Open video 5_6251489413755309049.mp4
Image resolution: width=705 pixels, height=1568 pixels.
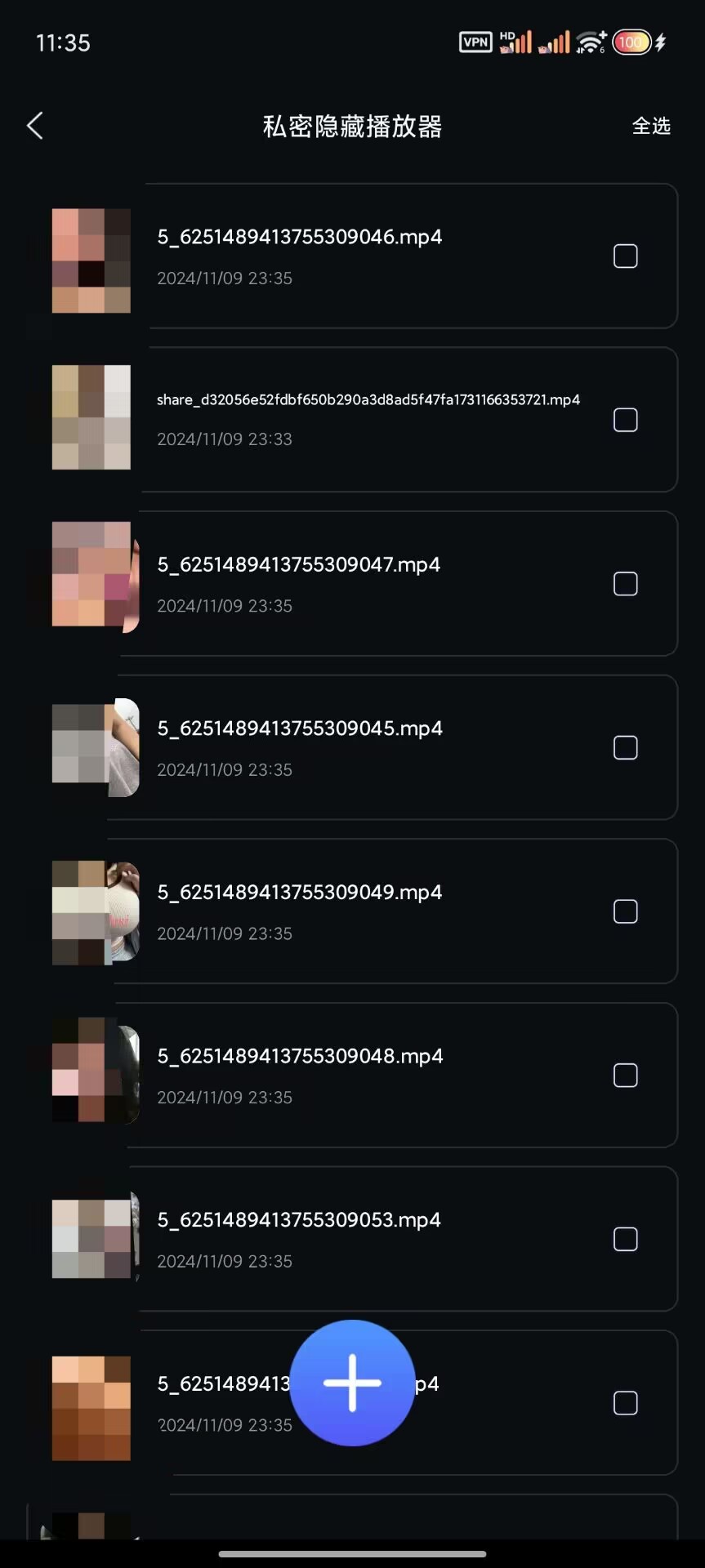299,892
